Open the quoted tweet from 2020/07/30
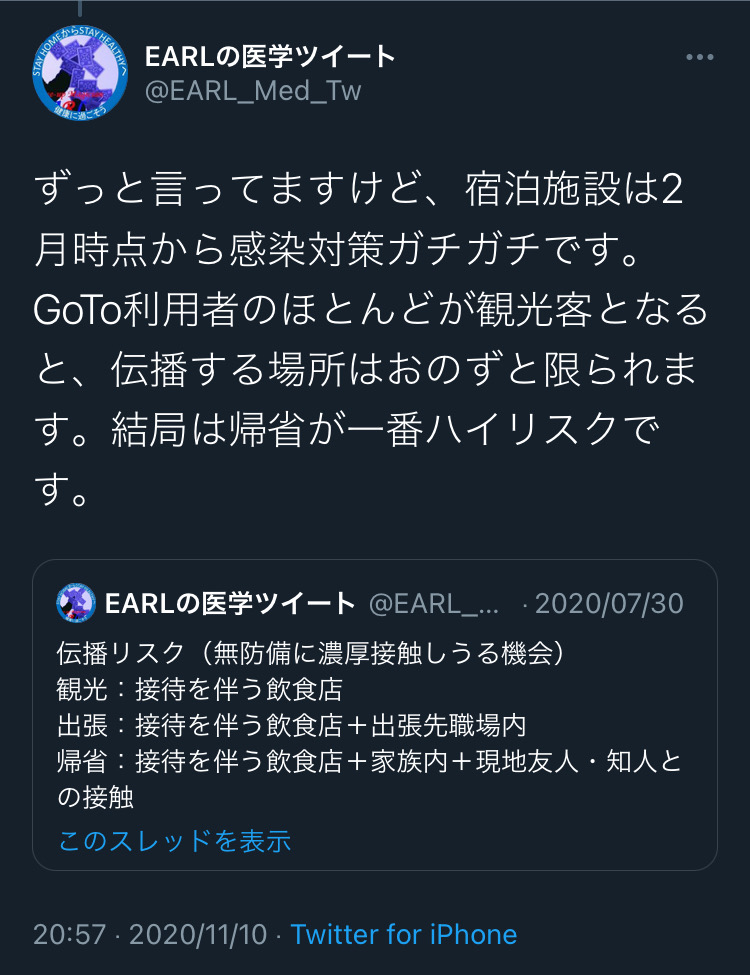This screenshot has height=975, width=750. click(374, 715)
